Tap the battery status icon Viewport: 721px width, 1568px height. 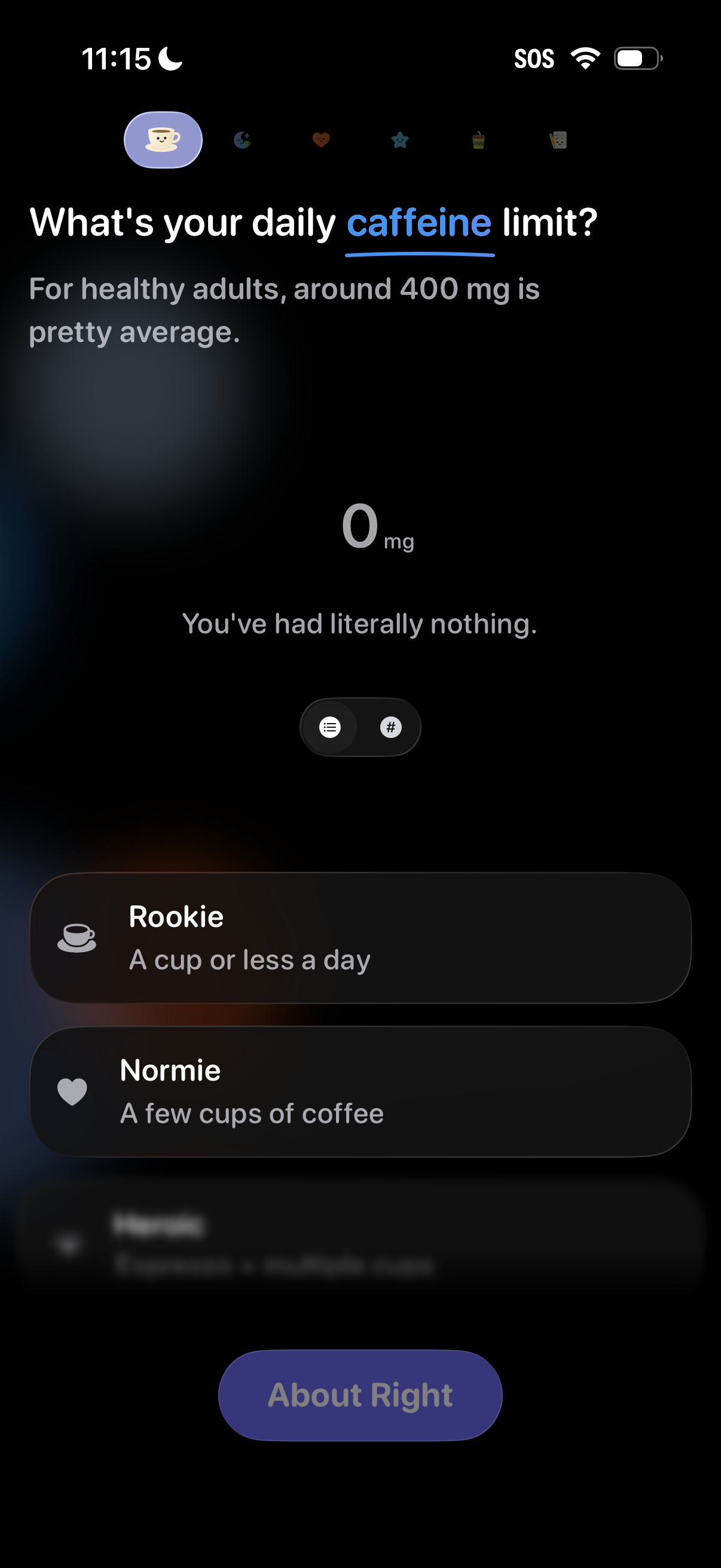coord(636,57)
